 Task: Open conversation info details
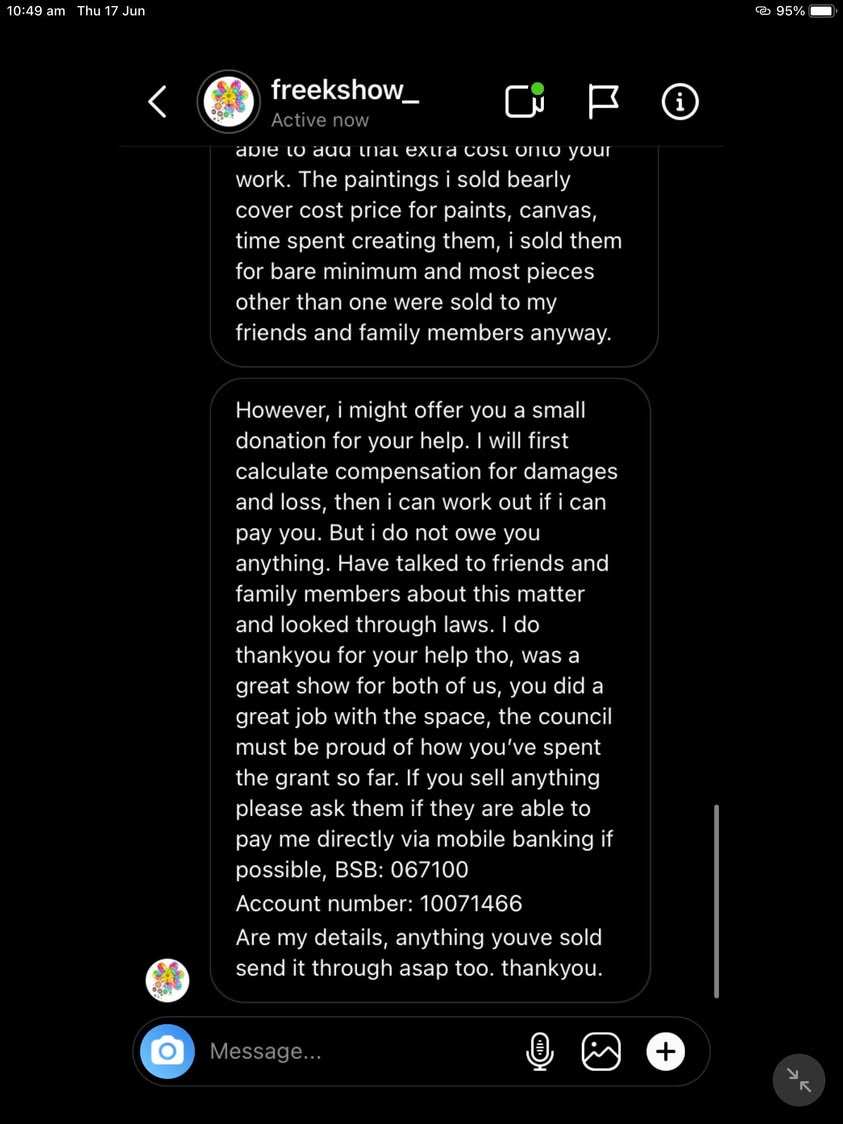click(680, 101)
